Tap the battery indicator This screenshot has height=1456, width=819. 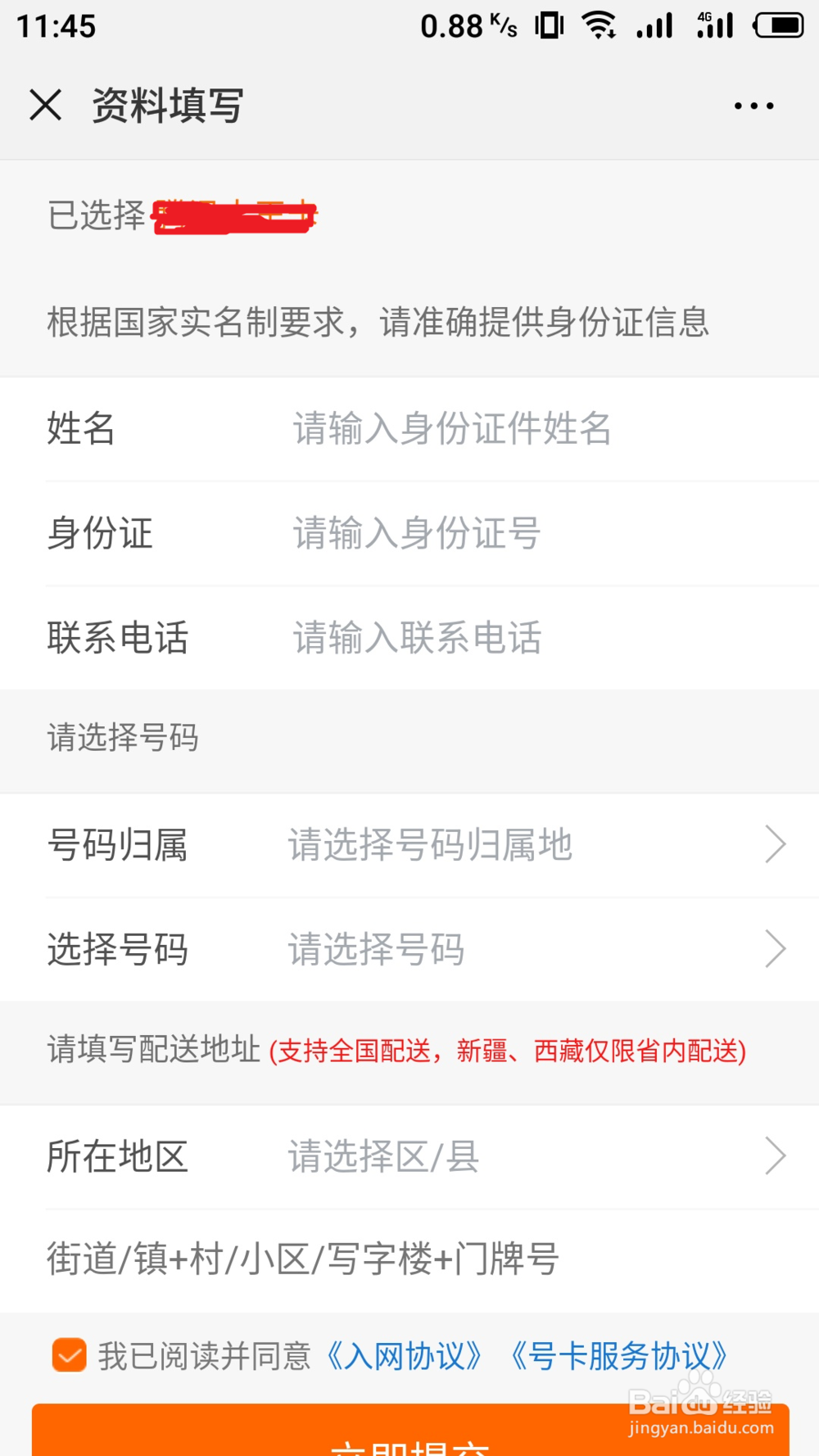pos(777,25)
